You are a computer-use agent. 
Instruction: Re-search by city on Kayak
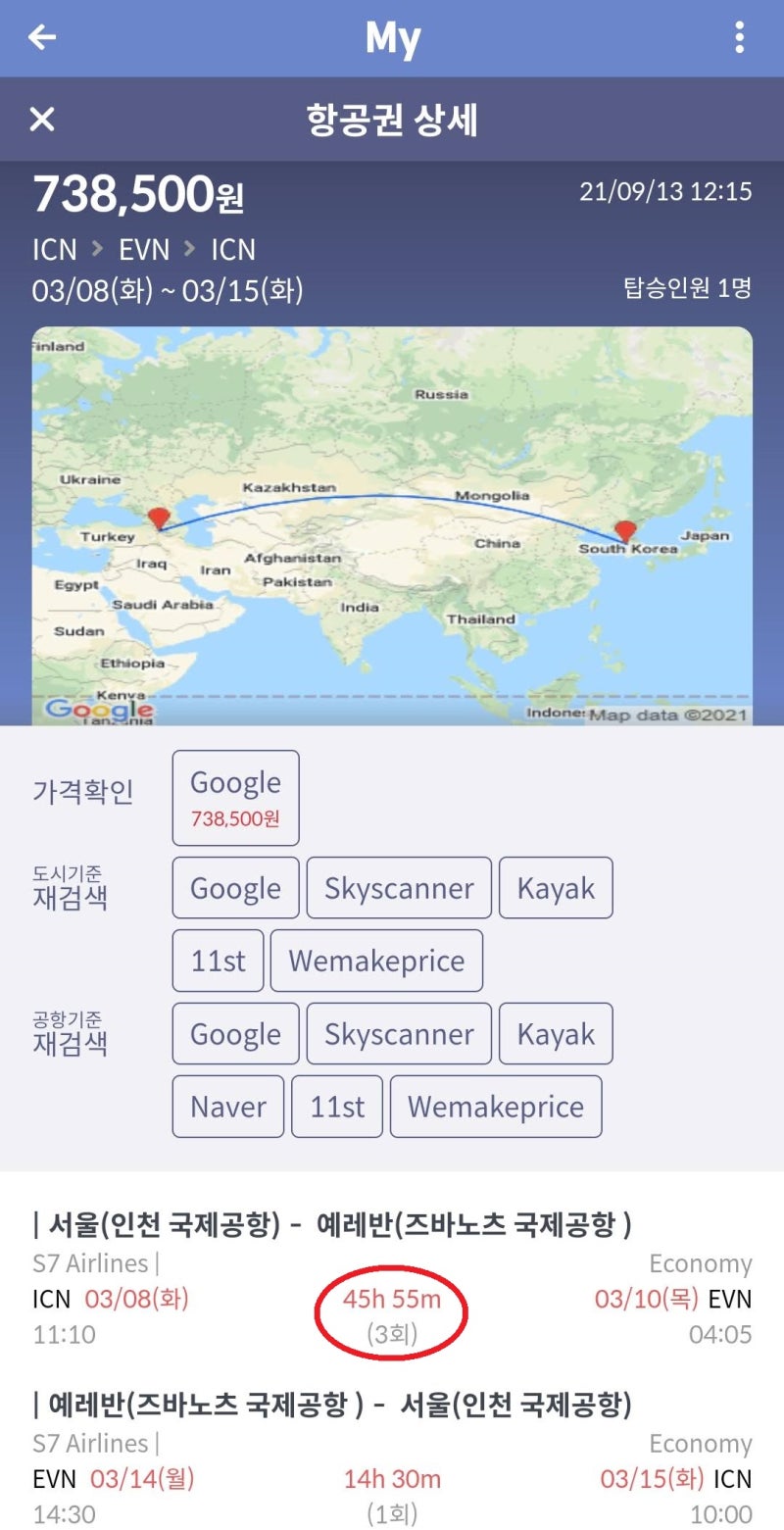click(556, 888)
